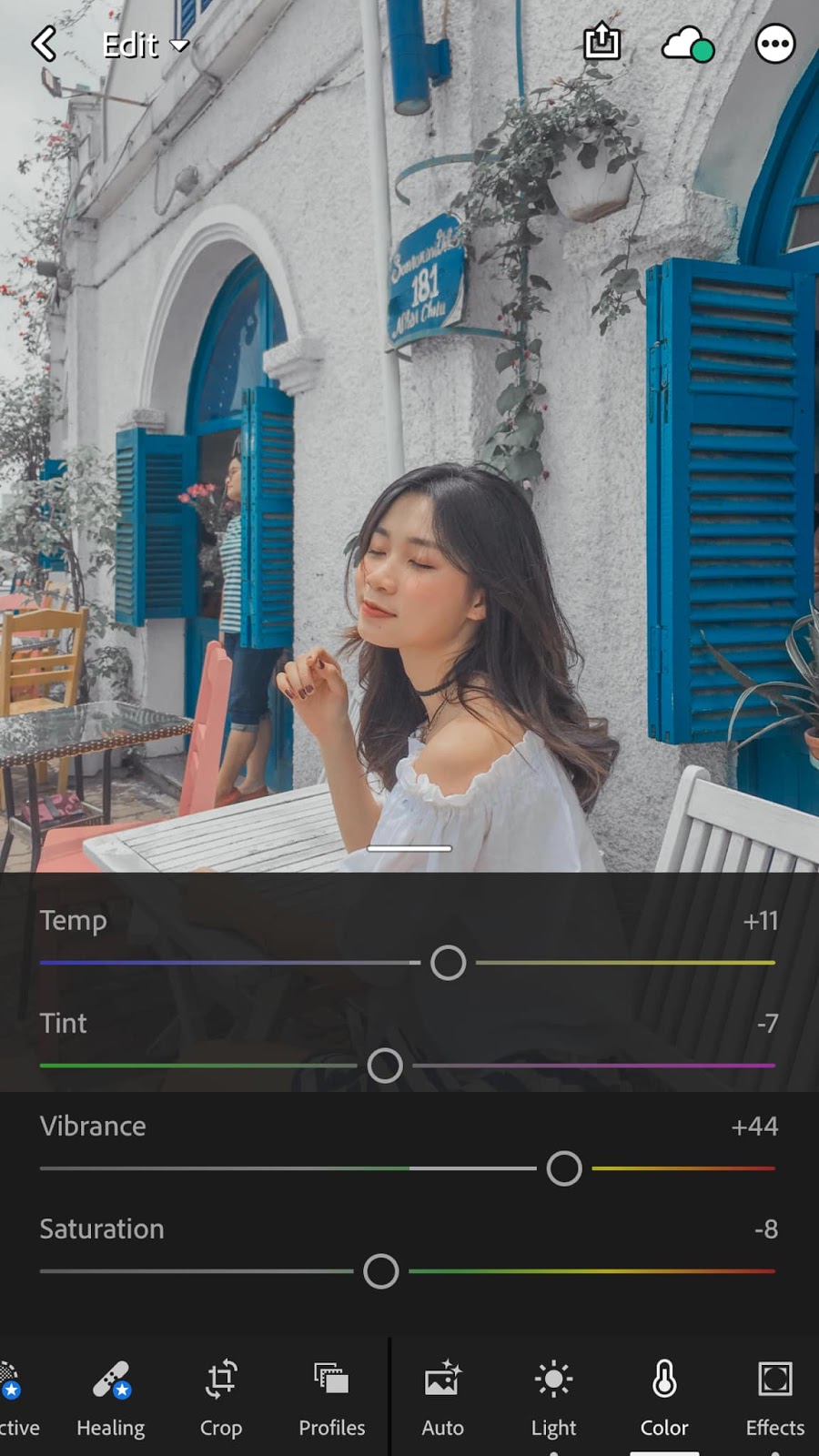
Task: Switch to the Light panel
Action: tap(553, 1399)
